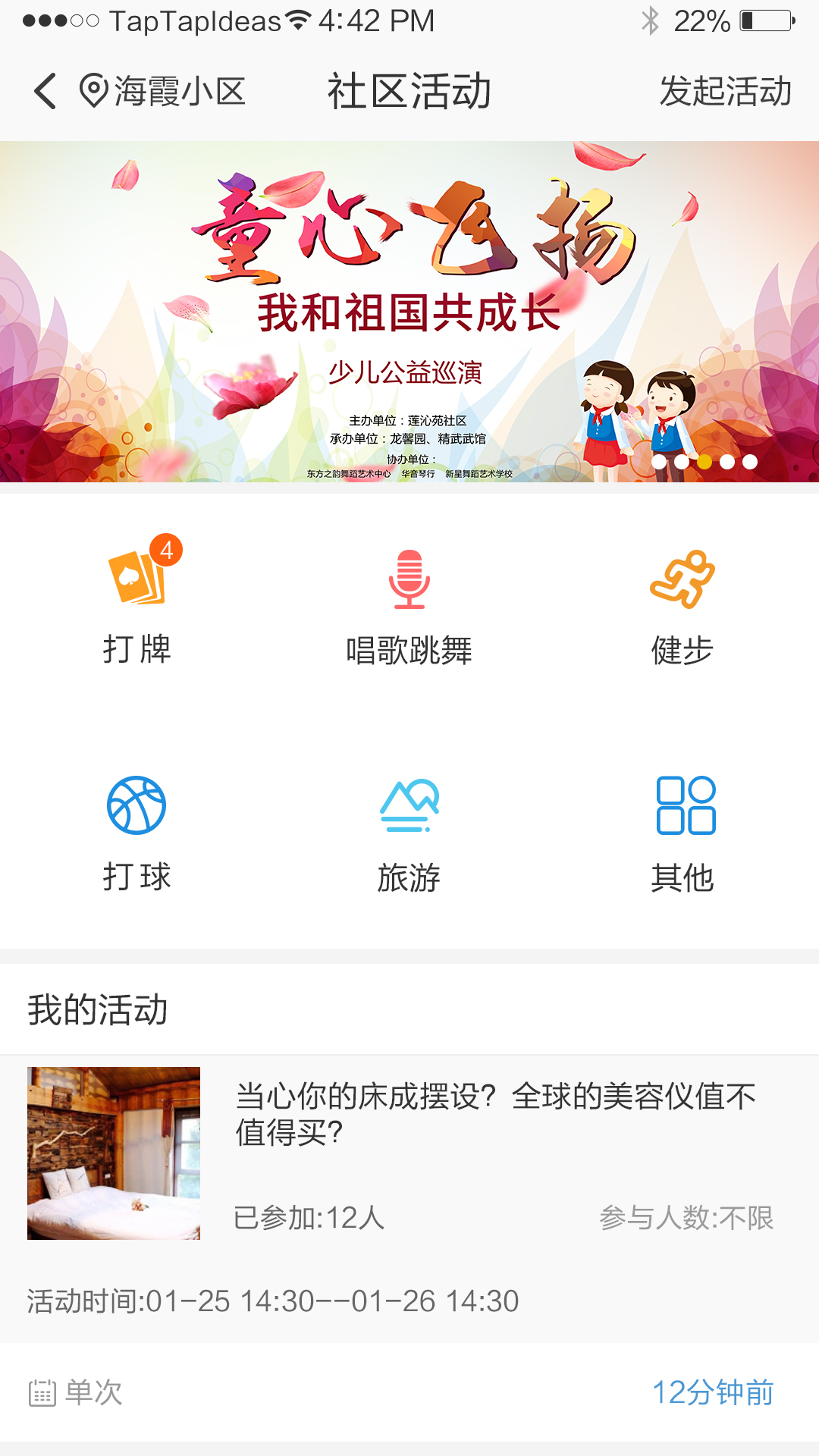Image resolution: width=819 pixels, height=1456 pixels.
Task: Tap the back arrow at top left
Action: 44,89
